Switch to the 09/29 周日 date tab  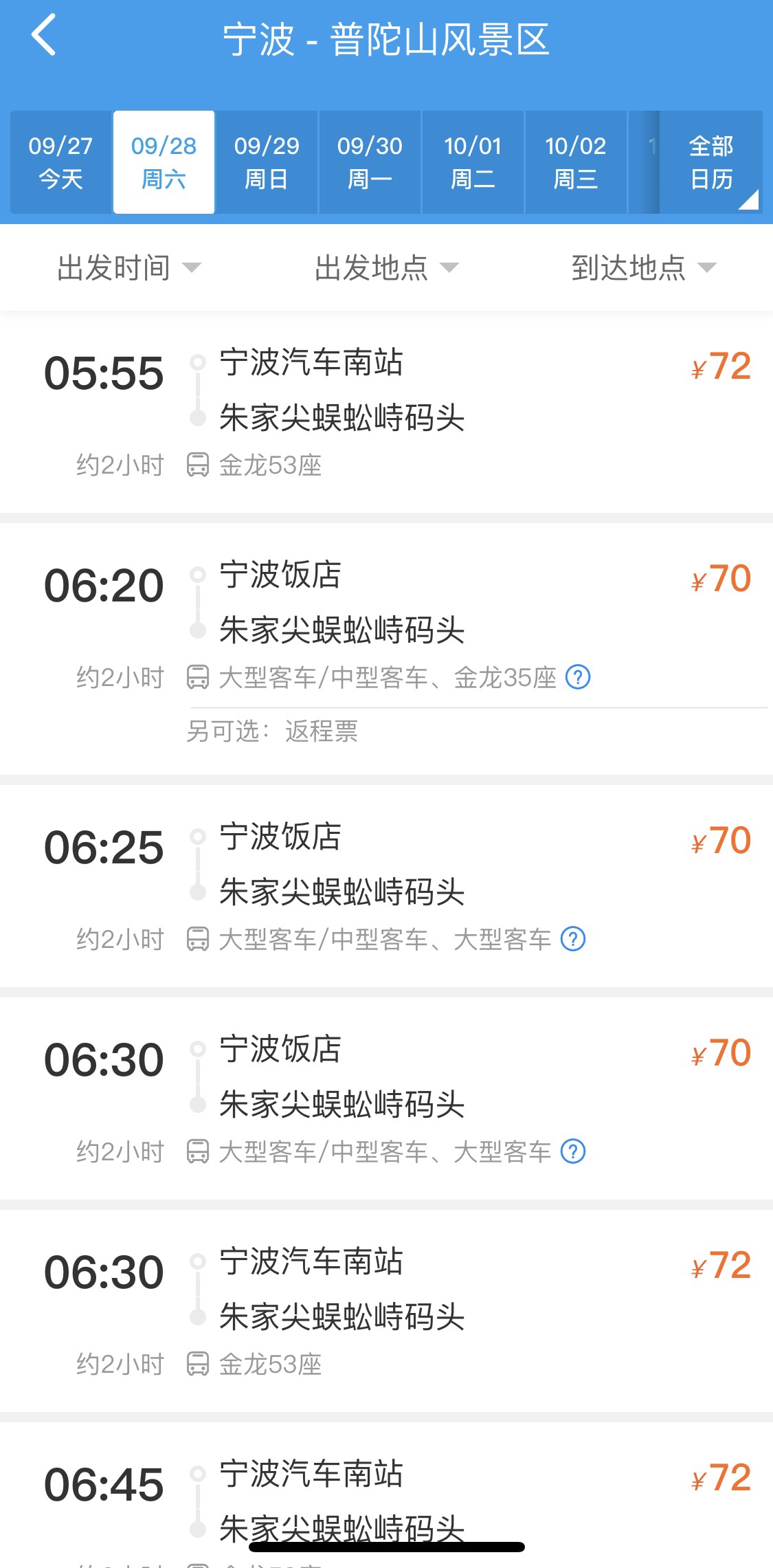(267, 162)
